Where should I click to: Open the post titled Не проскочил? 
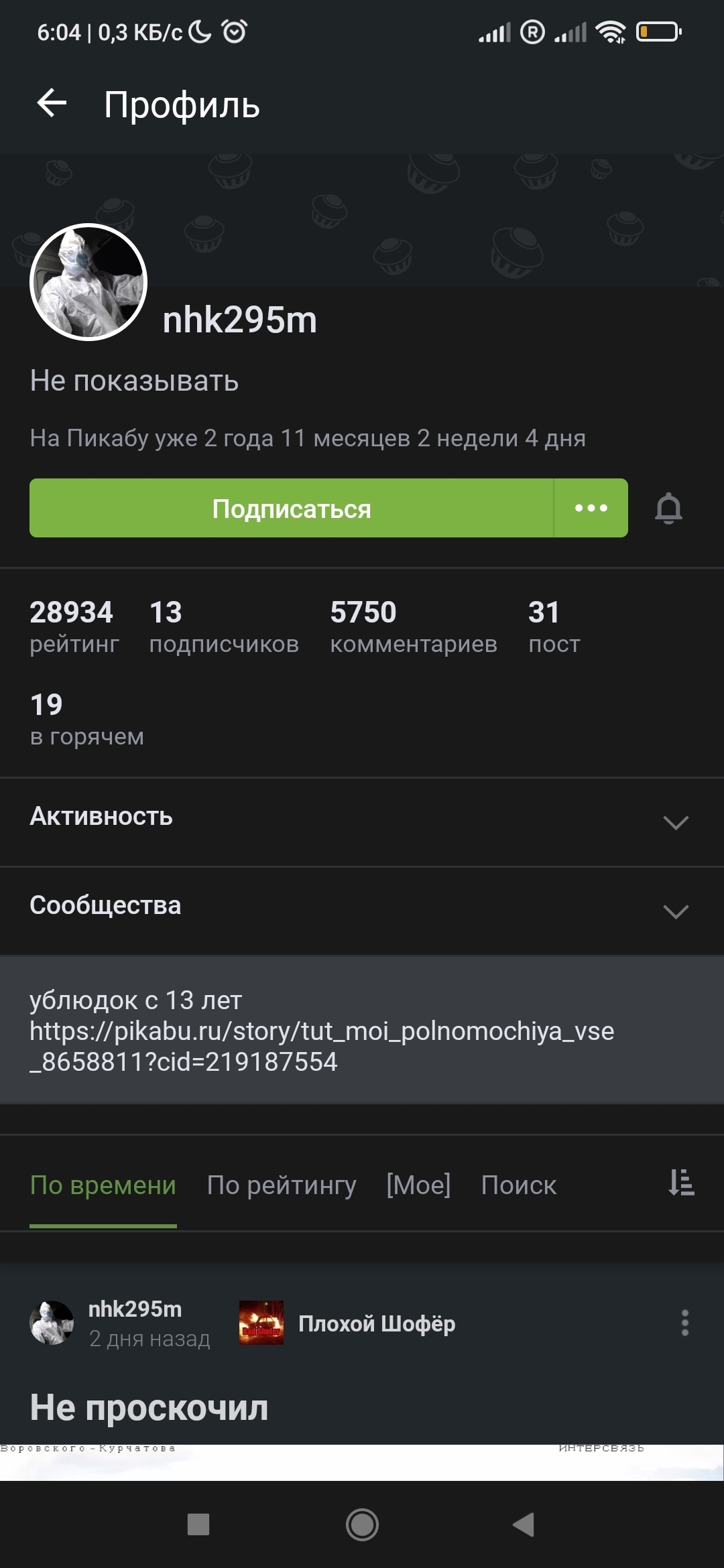pyautogui.click(x=149, y=1407)
